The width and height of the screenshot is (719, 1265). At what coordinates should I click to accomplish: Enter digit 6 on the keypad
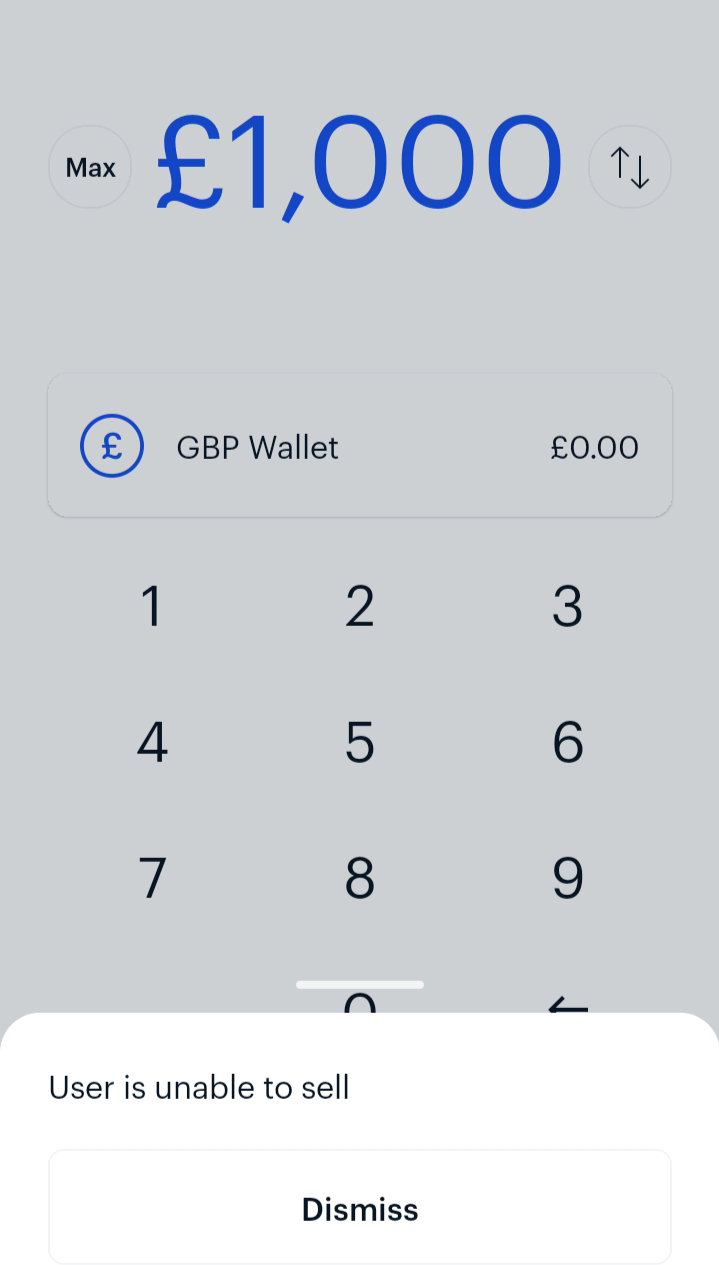[567, 742]
